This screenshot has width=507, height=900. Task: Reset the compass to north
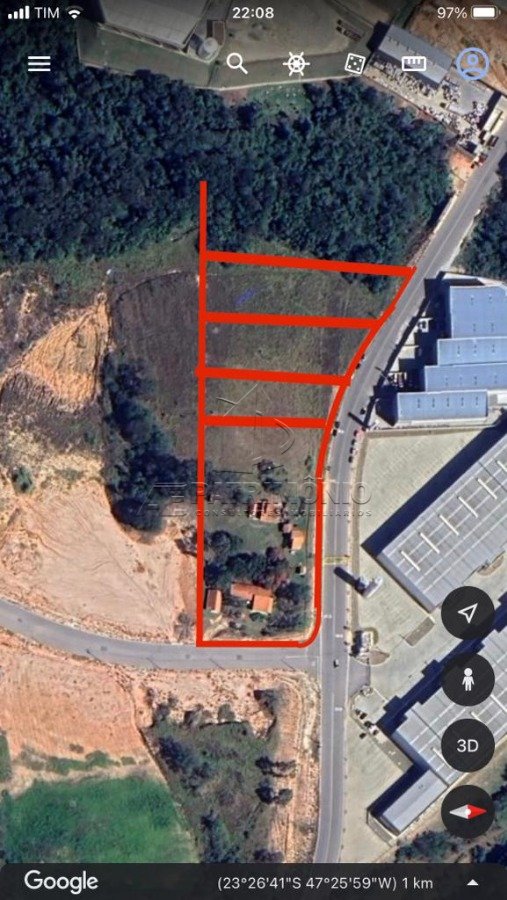click(x=467, y=812)
